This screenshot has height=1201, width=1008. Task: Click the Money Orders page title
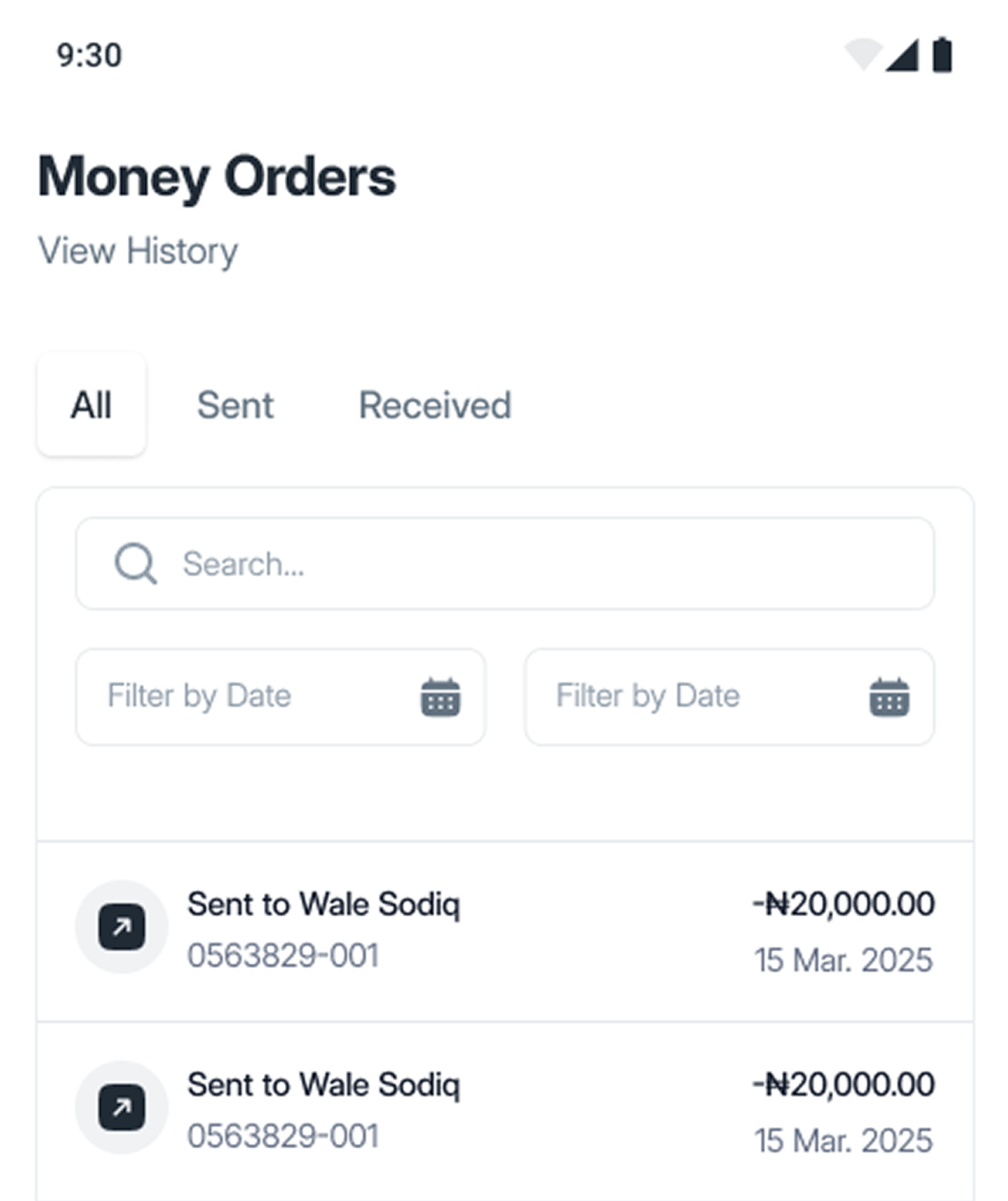click(x=217, y=177)
